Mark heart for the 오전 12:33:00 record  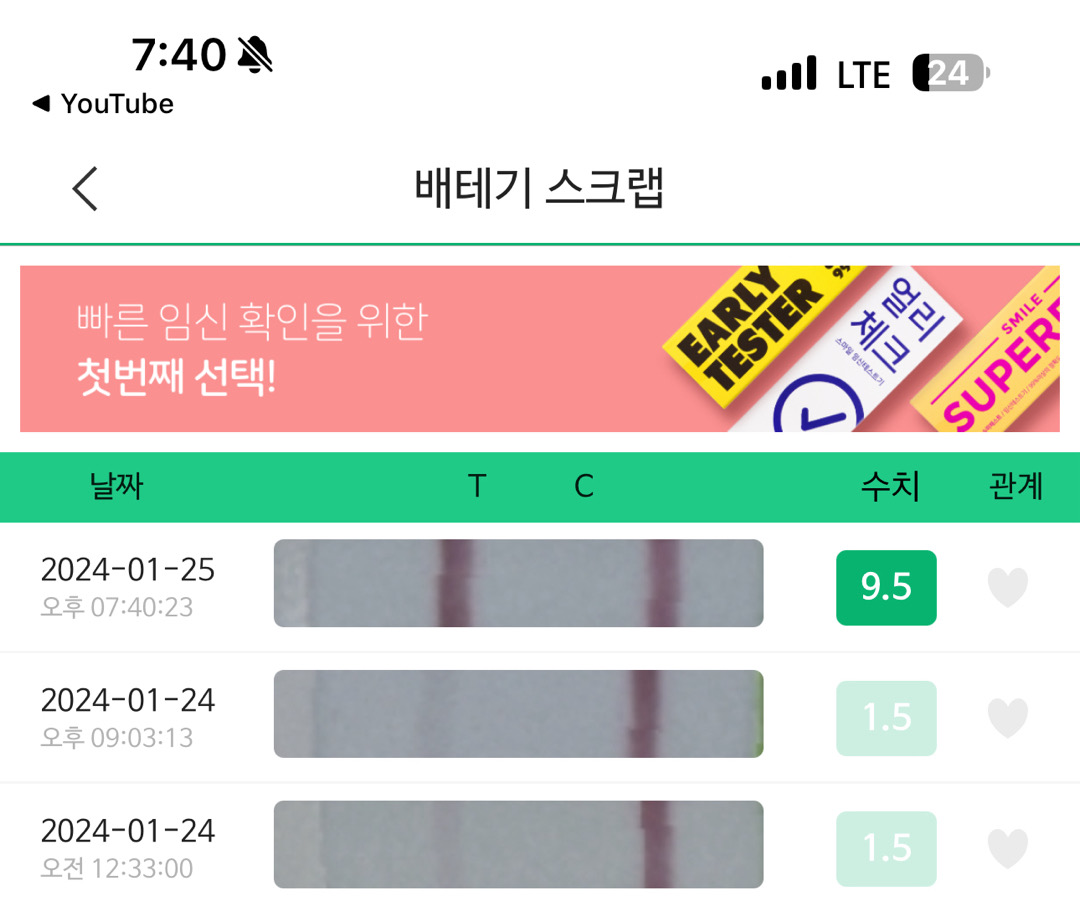tap(1007, 849)
